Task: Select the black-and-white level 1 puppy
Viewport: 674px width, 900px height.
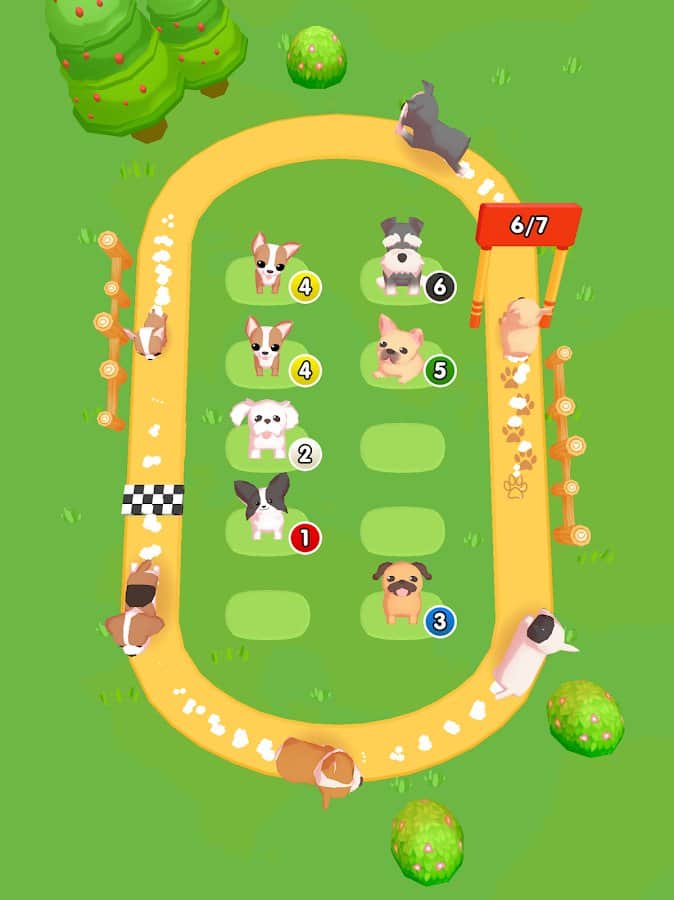Action: point(263,508)
